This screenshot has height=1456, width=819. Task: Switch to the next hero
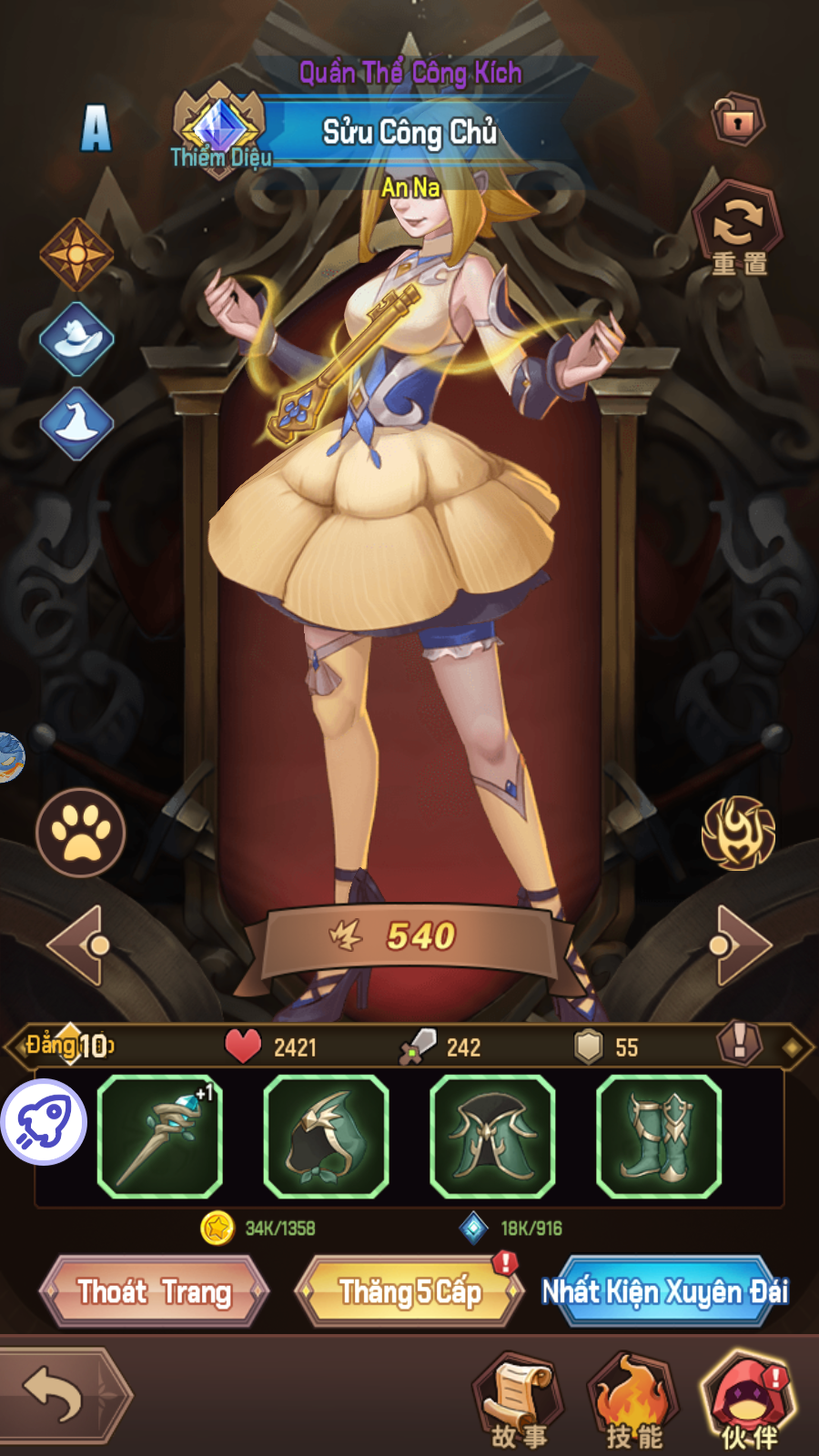(x=740, y=945)
